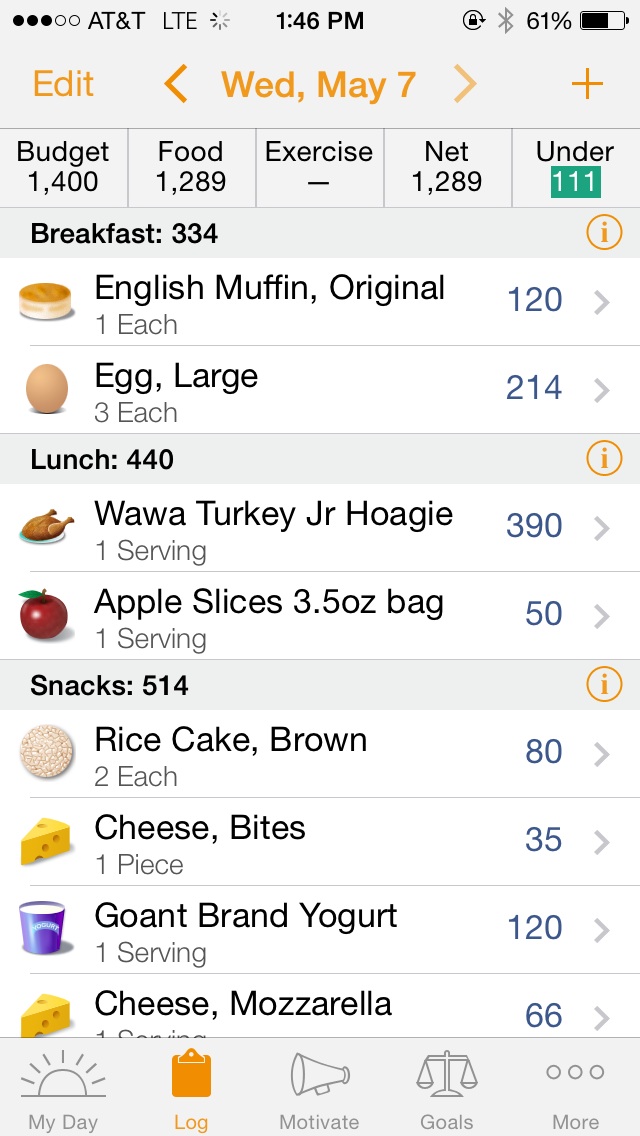Open the Egg, Large entry
The height and width of the screenshot is (1136, 640).
click(x=320, y=390)
